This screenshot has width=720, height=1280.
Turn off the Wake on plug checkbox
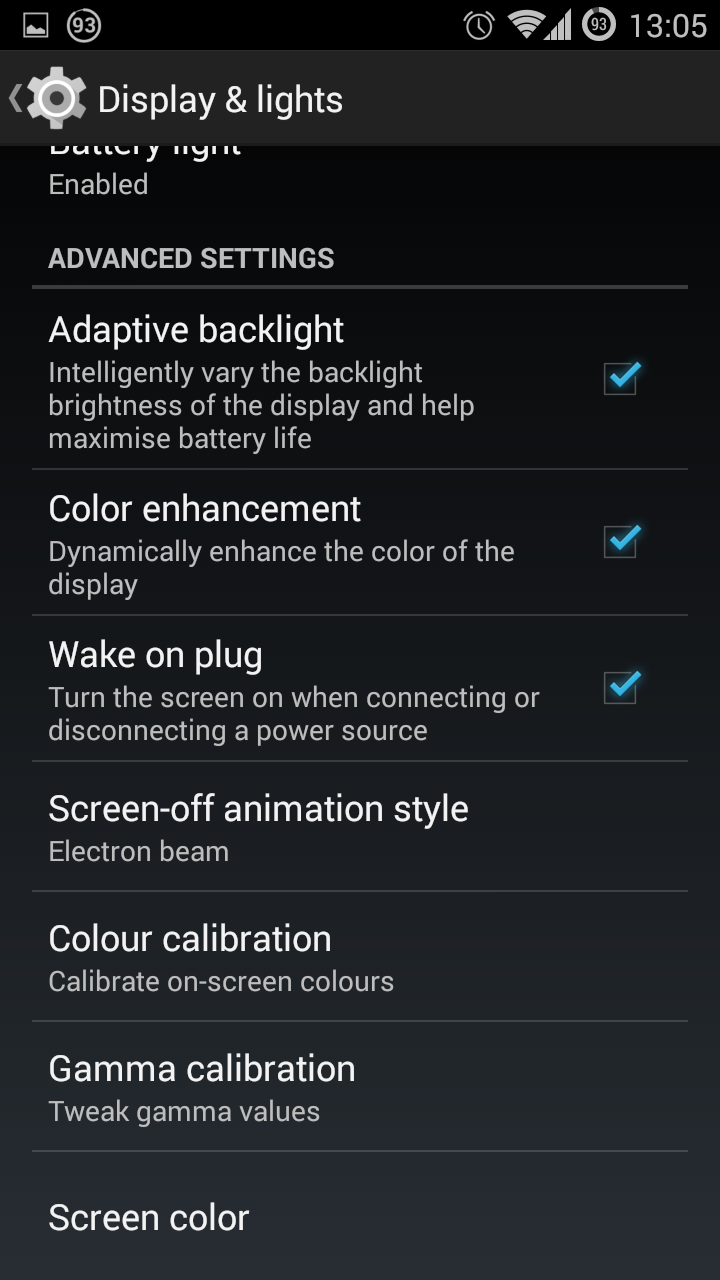620,687
